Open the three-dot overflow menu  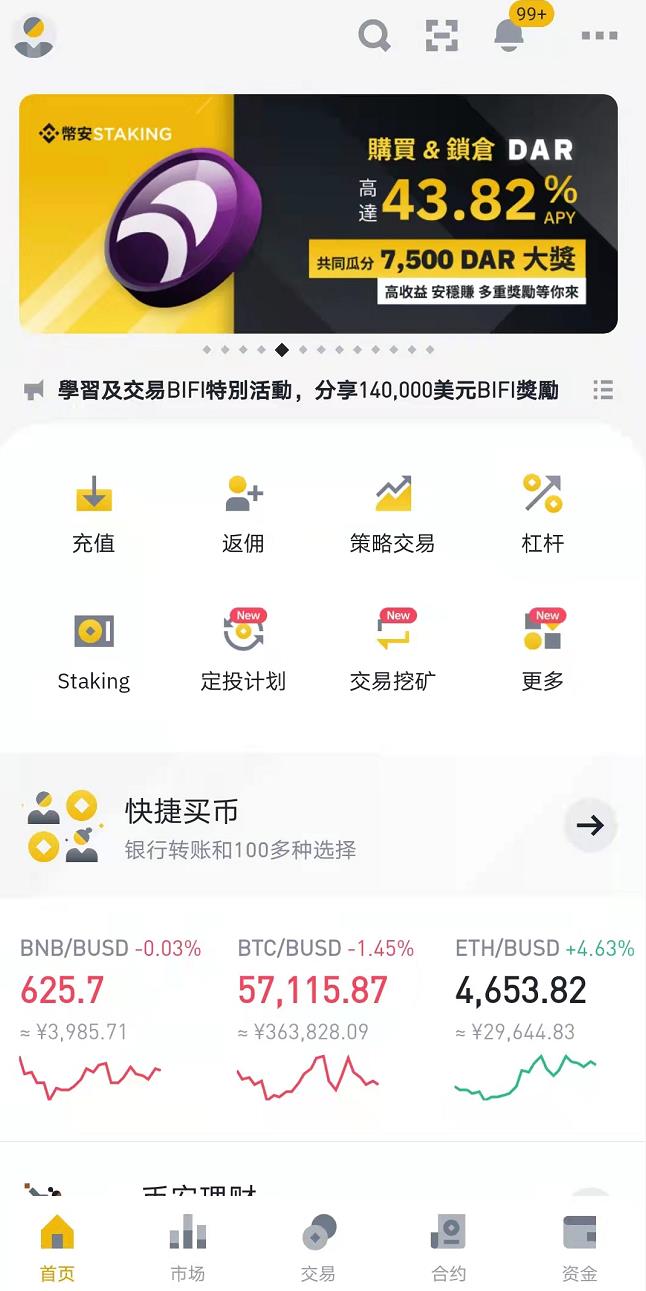point(599,36)
